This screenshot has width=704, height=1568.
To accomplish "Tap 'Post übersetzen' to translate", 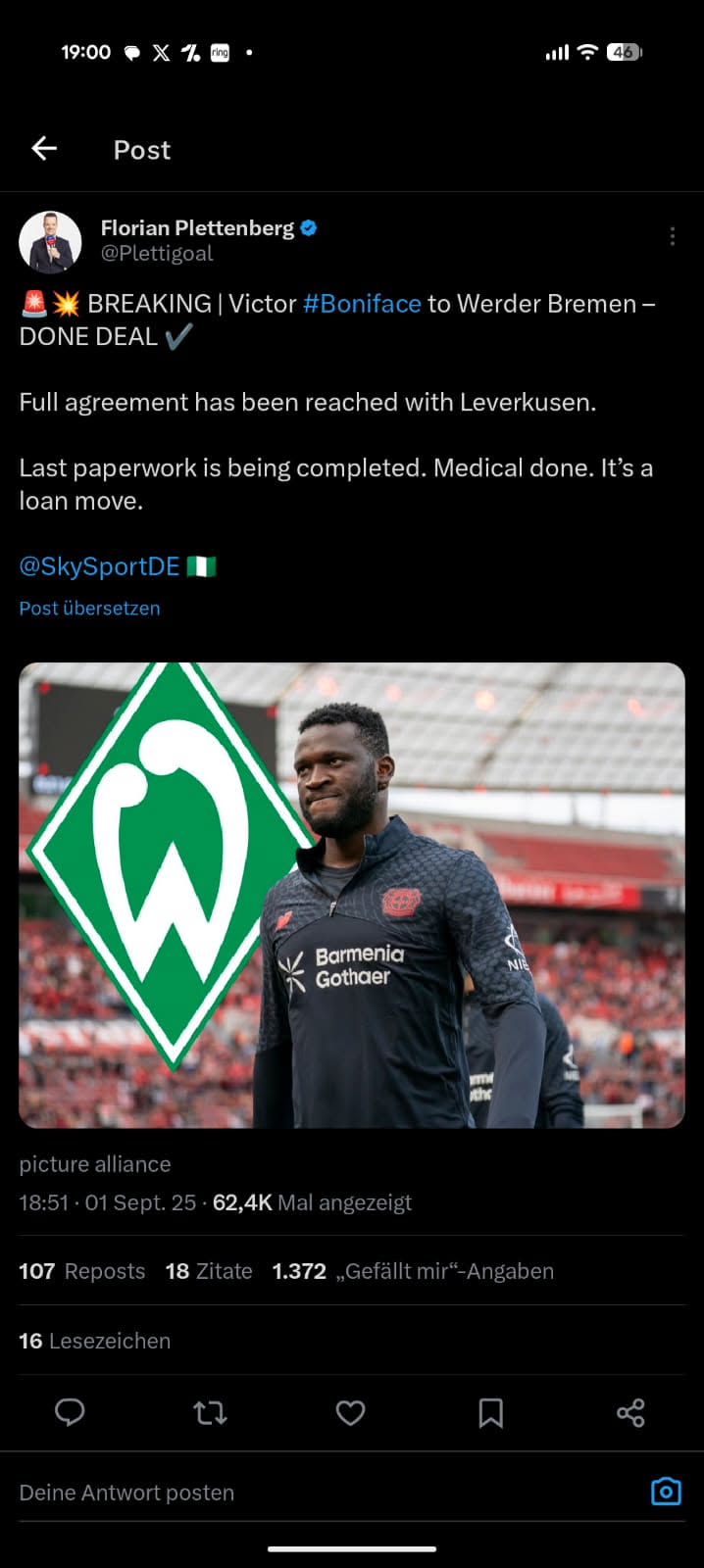I will pyautogui.click(x=89, y=608).
